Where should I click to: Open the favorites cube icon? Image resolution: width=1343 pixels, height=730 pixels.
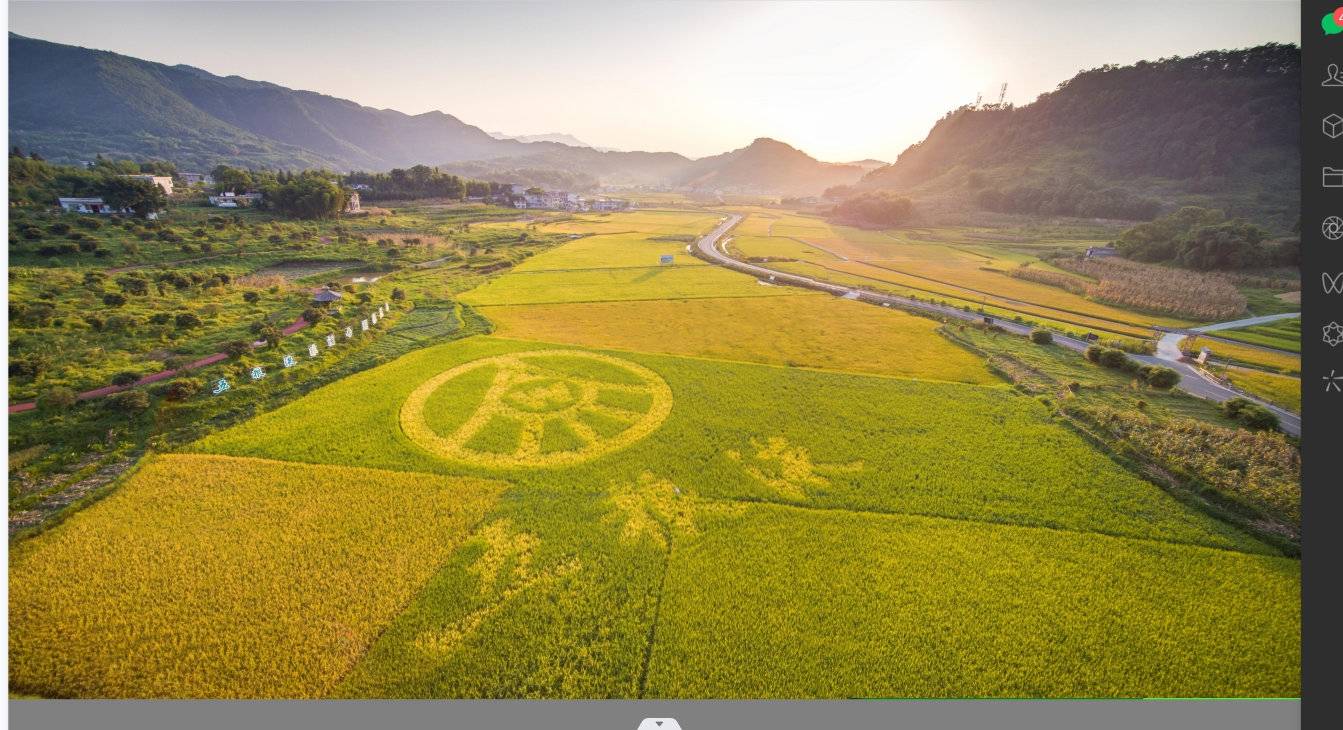coord(1332,126)
